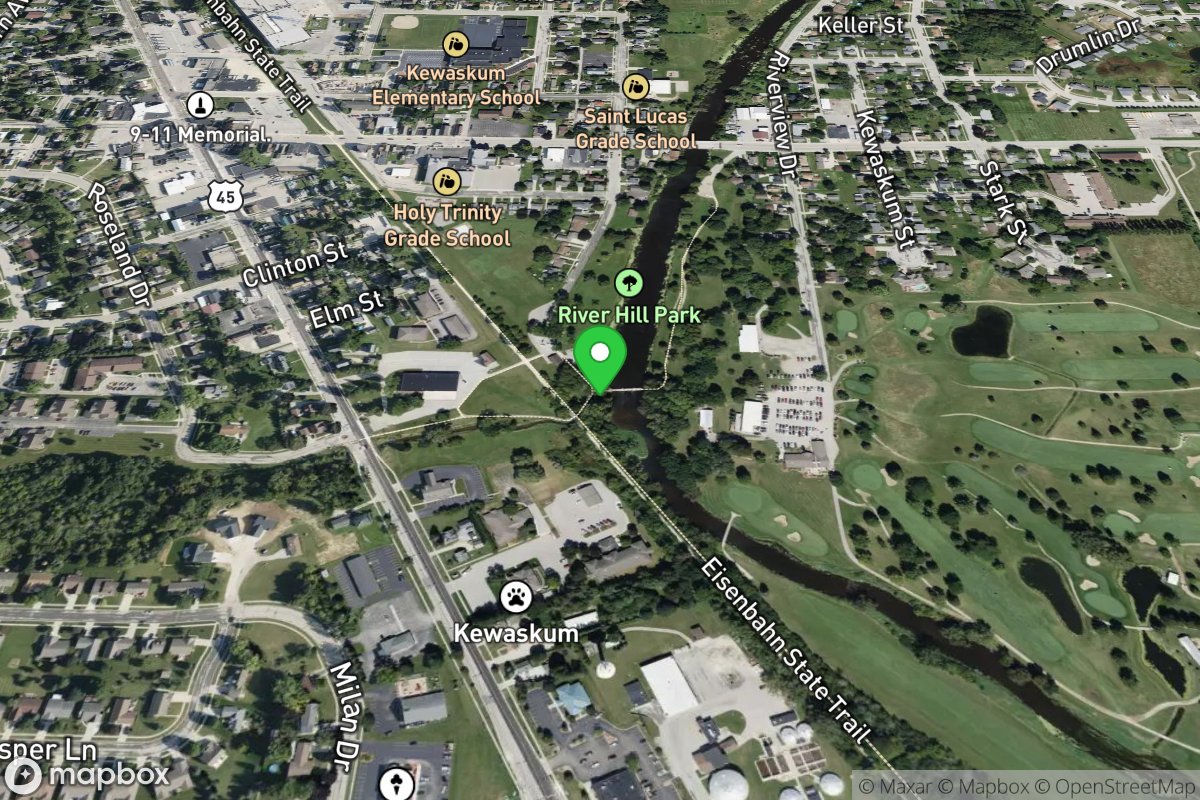Open the River Hill Park marker
This screenshot has width=1200, height=800.
(x=628, y=284)
